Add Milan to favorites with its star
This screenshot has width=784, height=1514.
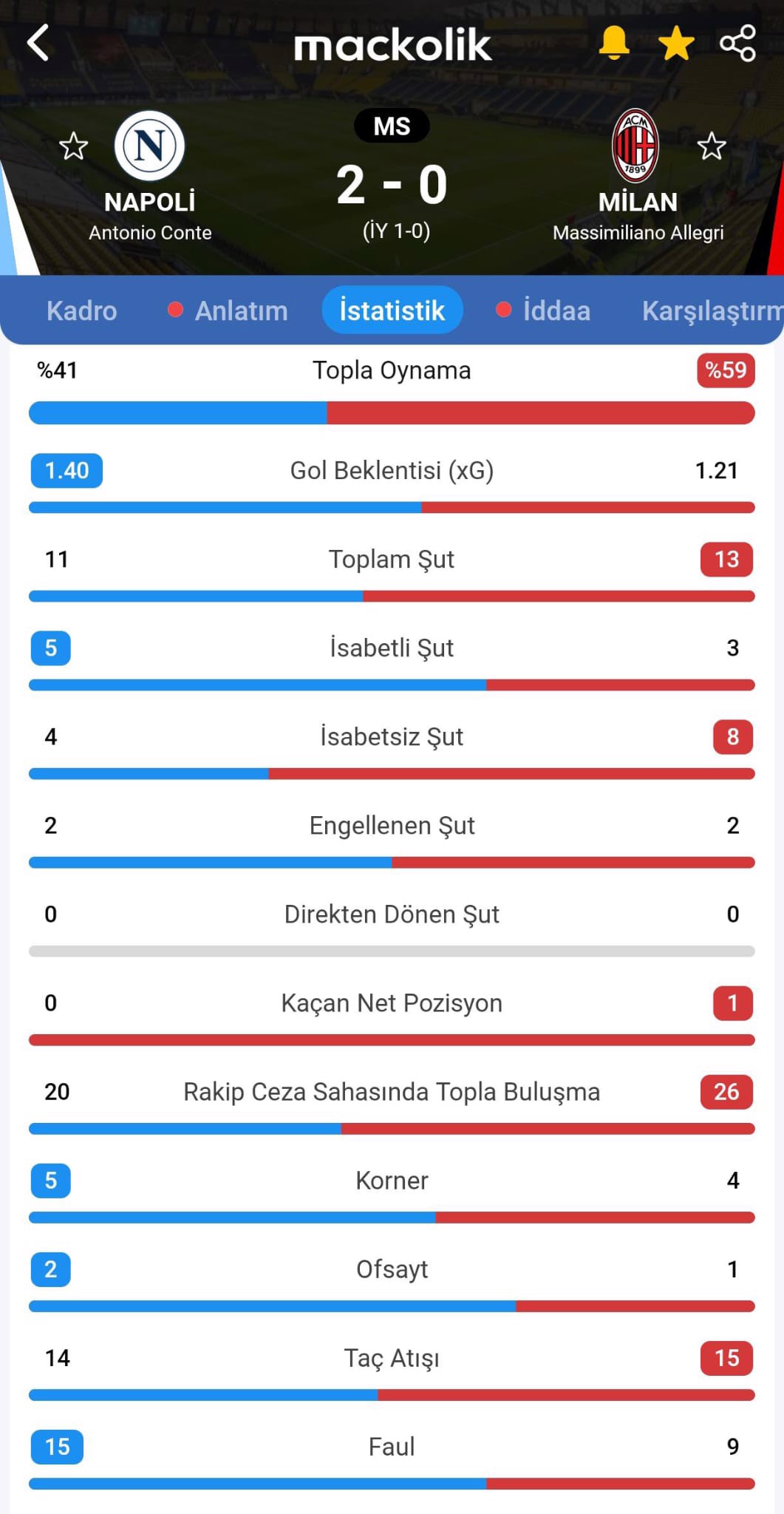712,146
